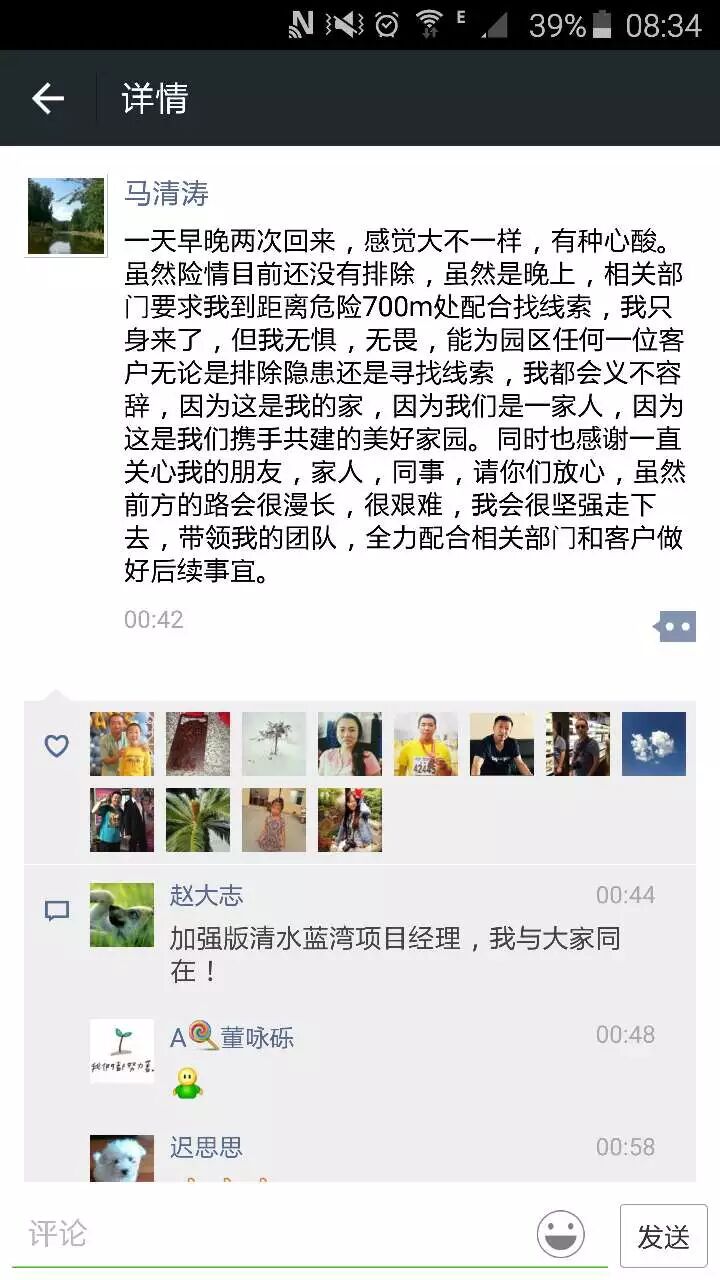View 赵大志's profile
720x1280 pixels.
pos(122,914)
